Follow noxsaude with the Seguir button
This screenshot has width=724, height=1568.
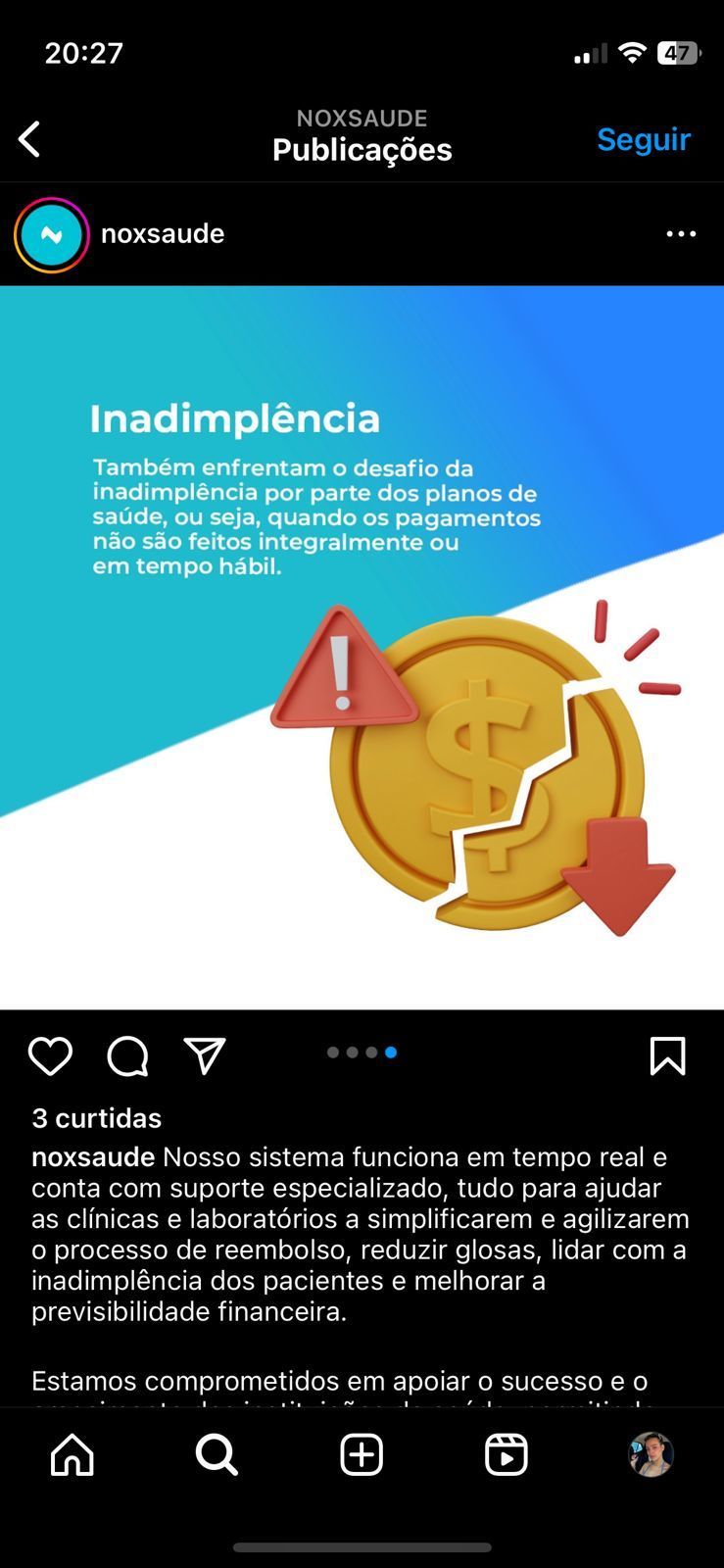[x=643, y=139]
